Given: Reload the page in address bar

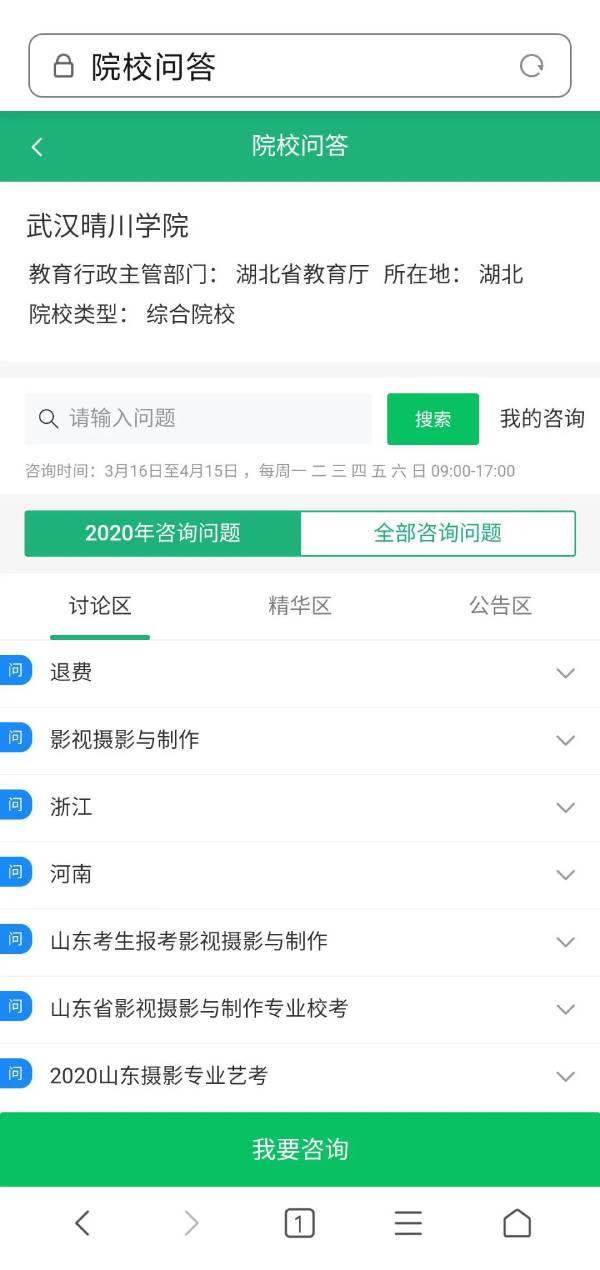Looking at the screenshot, I should coord(532,66).
